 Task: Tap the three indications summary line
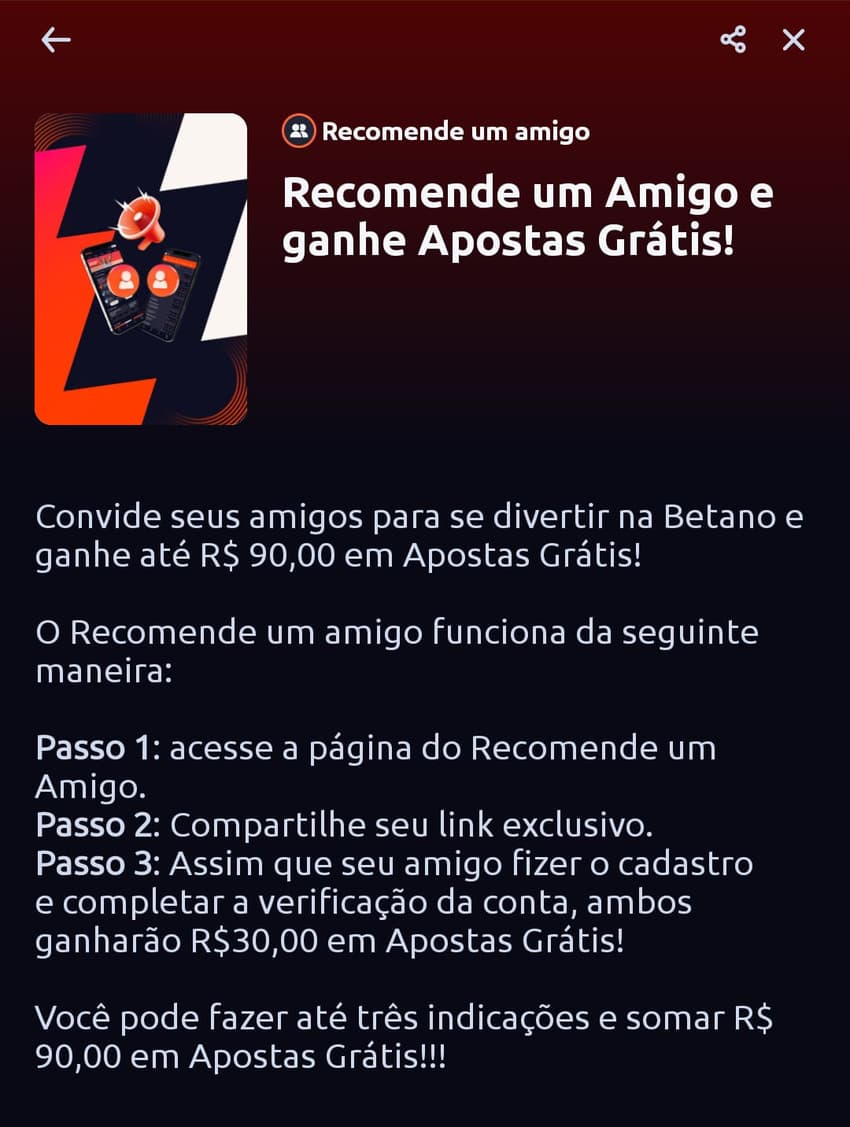click(x=400, y=1035)
